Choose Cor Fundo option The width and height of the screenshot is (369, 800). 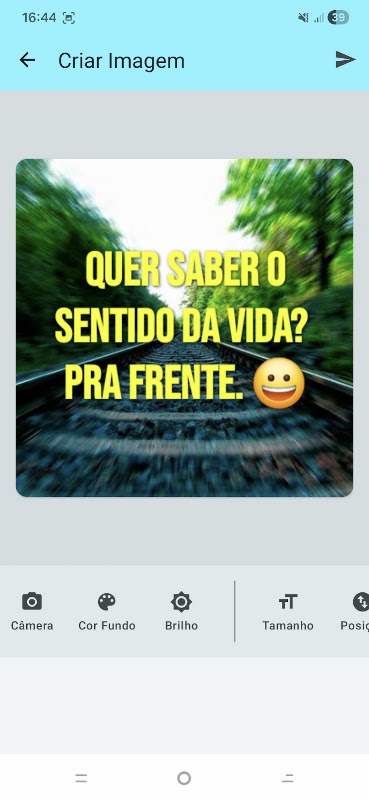tap(107, 611)
